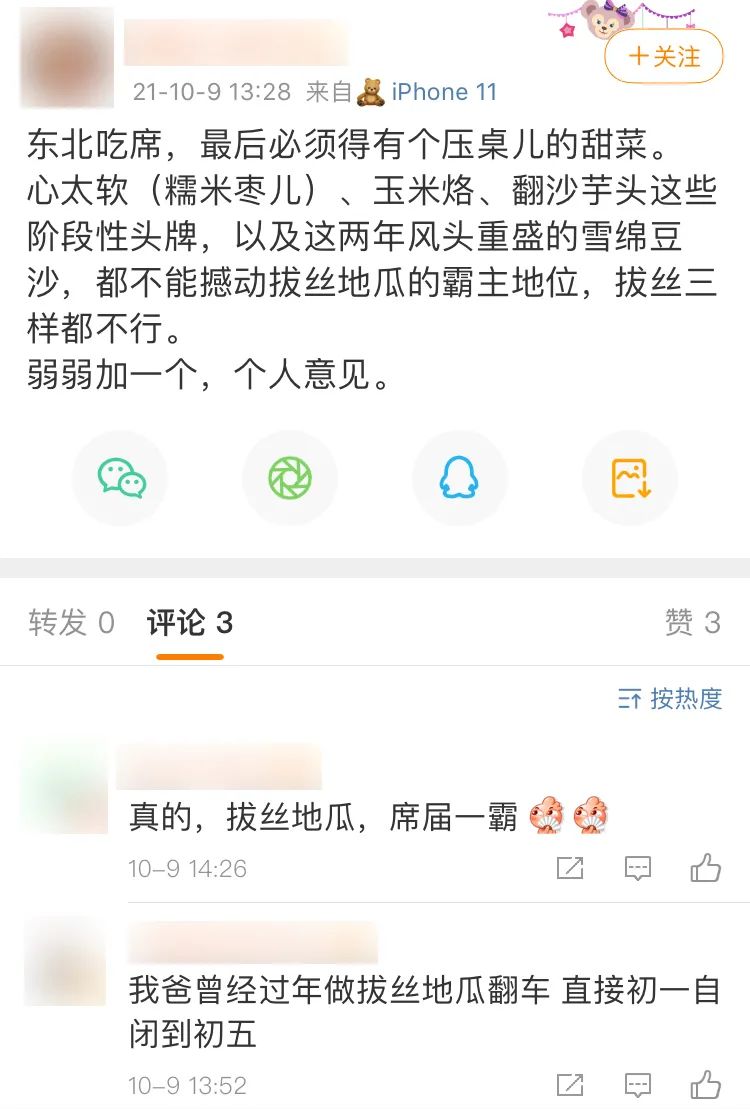Follow the user via +关注 button
The image size is (750, 1109).
click(662, 56)
